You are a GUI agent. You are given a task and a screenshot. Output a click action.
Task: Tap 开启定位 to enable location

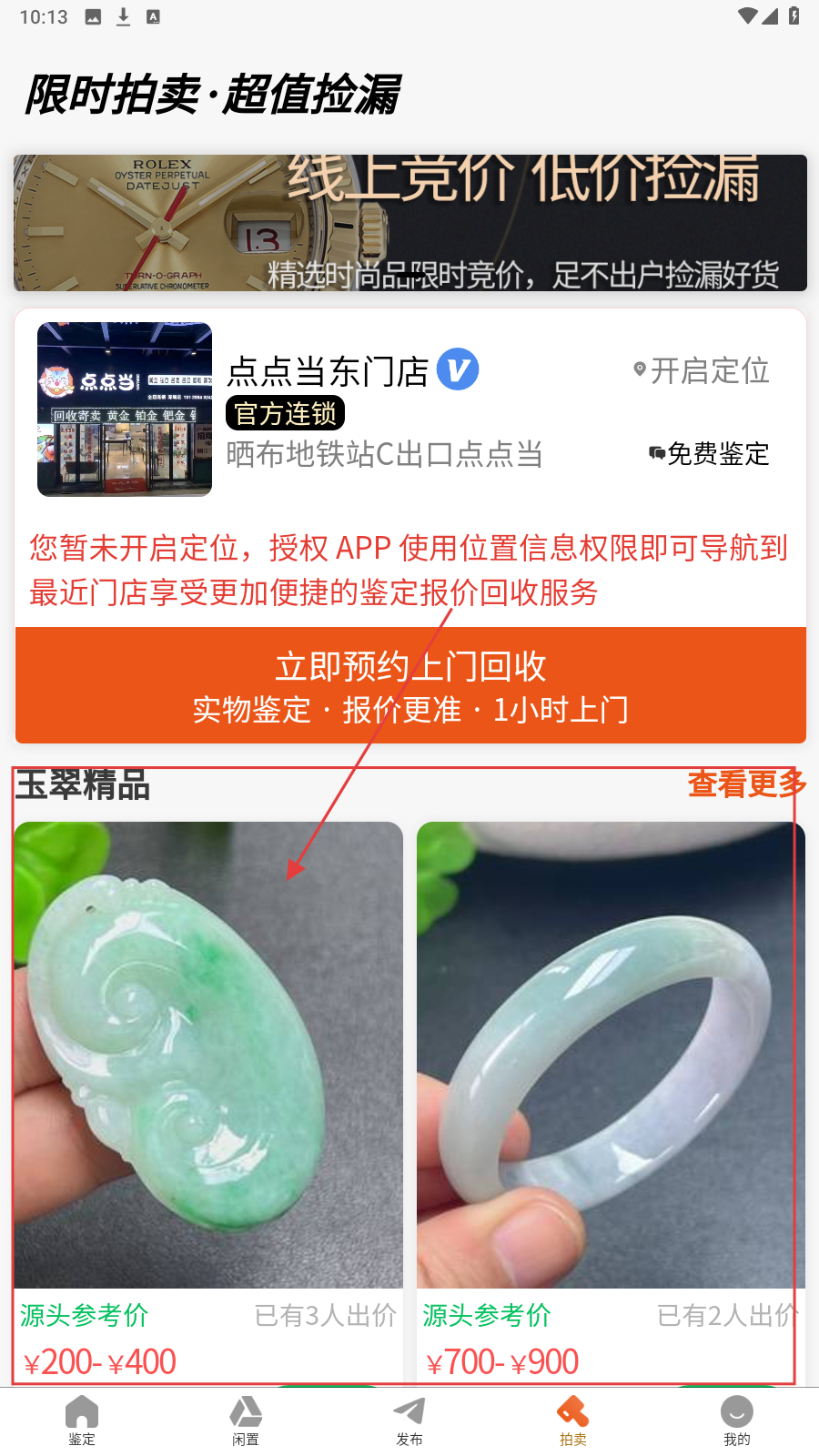[703, 370]
